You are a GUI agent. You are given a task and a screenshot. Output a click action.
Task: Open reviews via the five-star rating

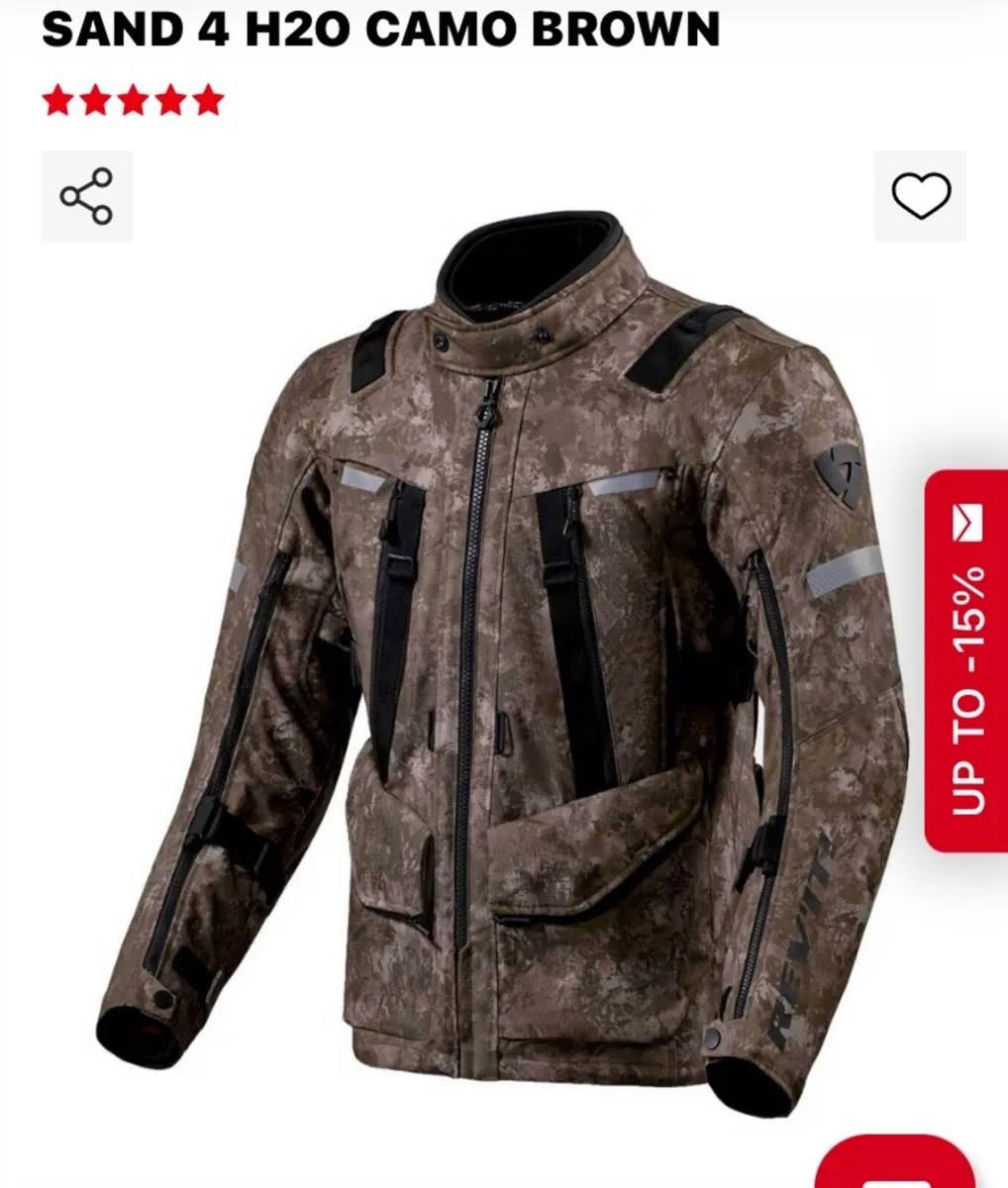[133, 101]
